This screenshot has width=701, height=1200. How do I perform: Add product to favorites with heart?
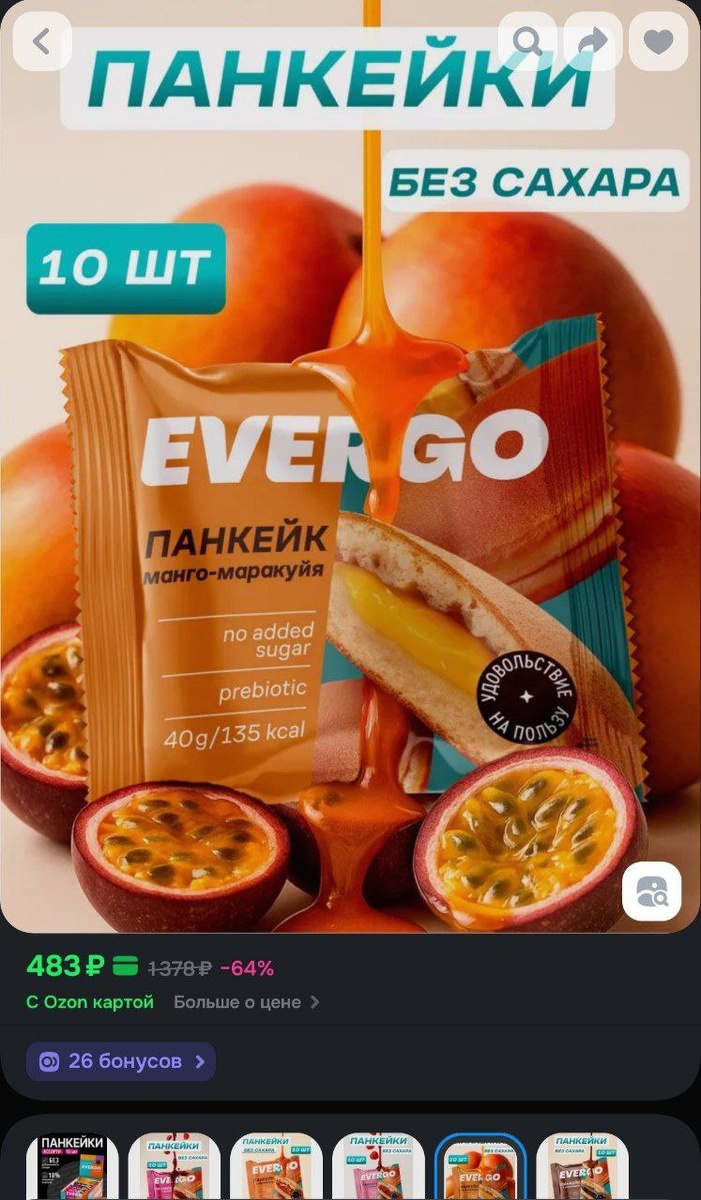point(658,41)
